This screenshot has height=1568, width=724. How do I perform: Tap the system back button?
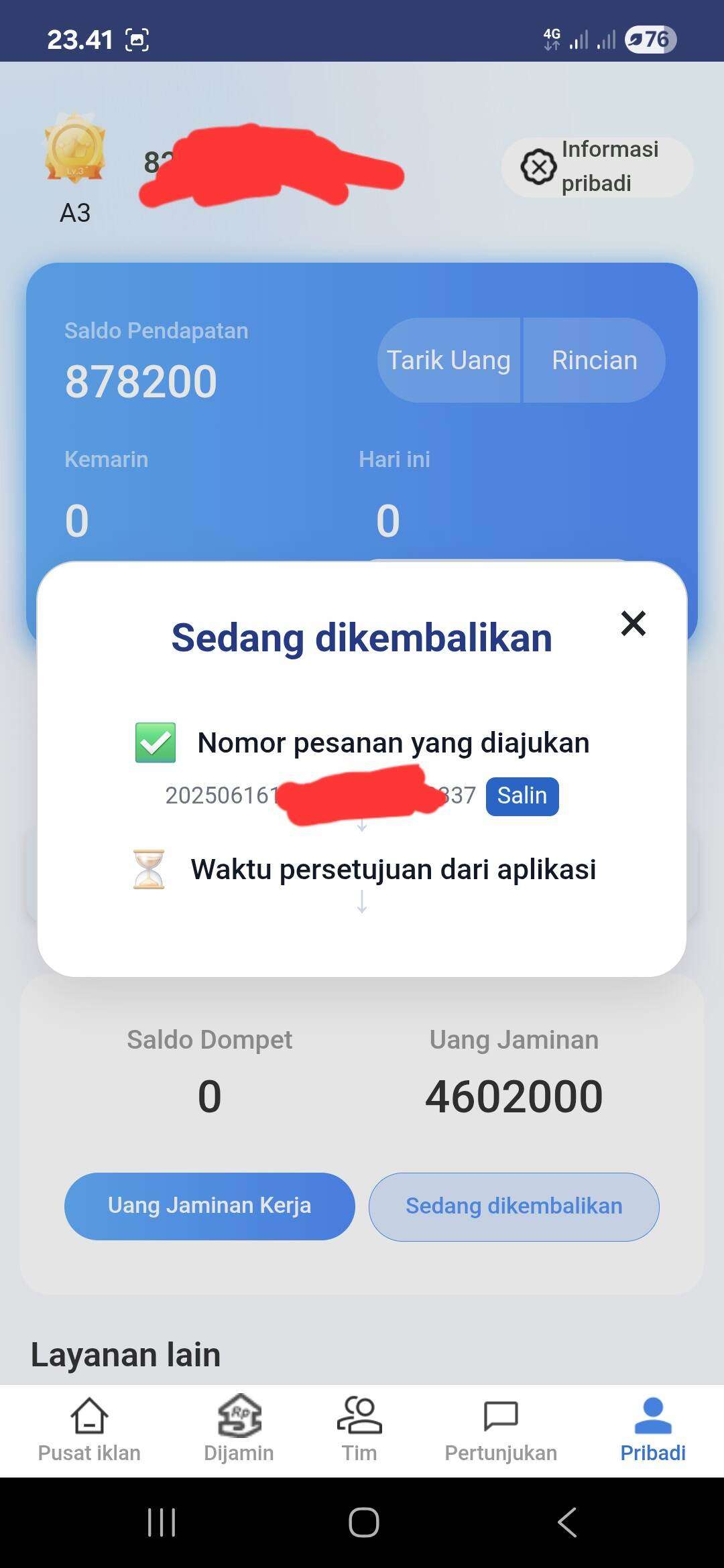point(567,1522)
